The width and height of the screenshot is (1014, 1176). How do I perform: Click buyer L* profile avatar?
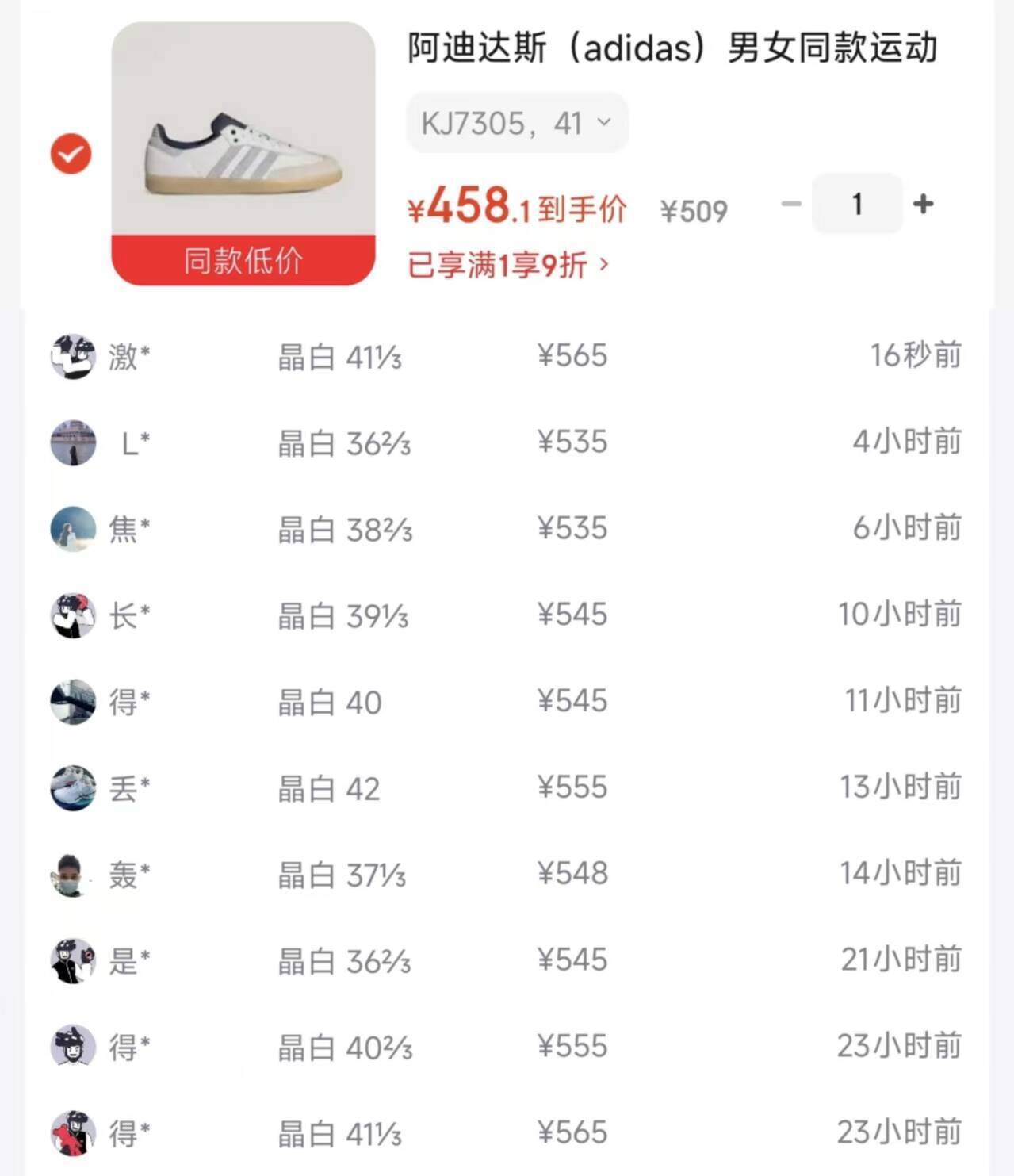[72, 443]
